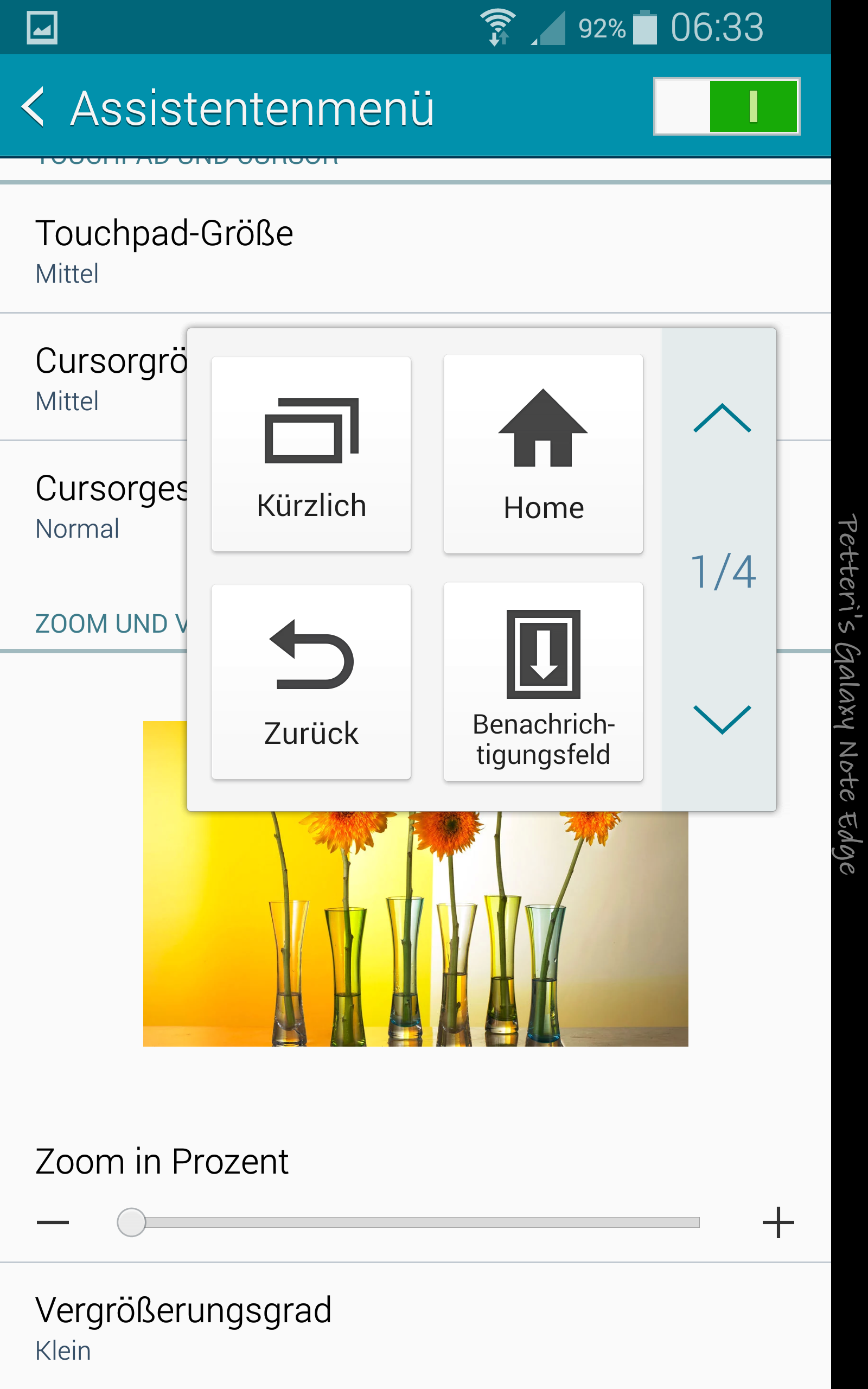Open Benachrichtigungsfeld from the assistant menu
Viewport: 868px width, 1389px height.
point(543,682)
